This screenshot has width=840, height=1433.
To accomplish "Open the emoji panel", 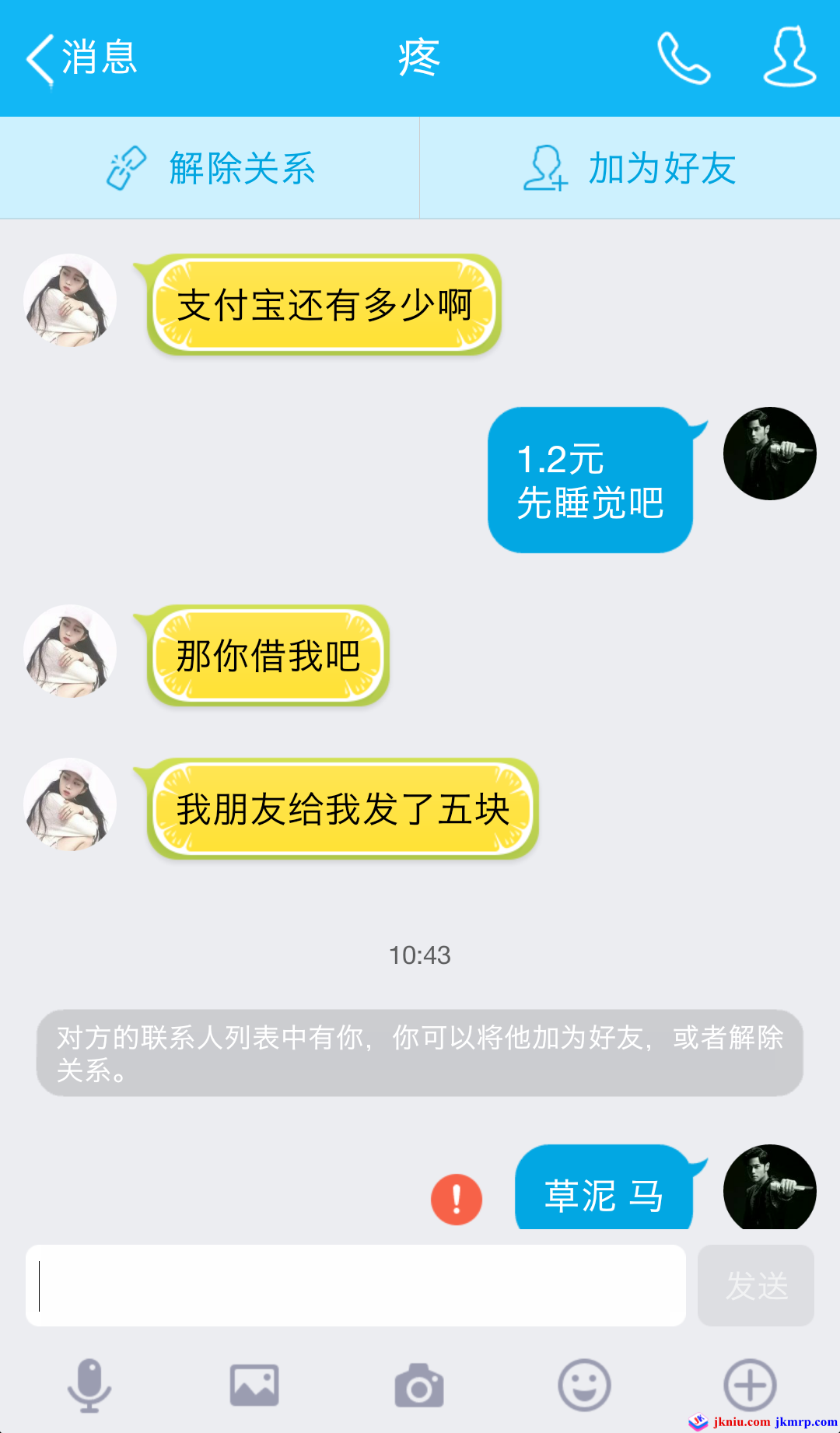I will 584,1385.
